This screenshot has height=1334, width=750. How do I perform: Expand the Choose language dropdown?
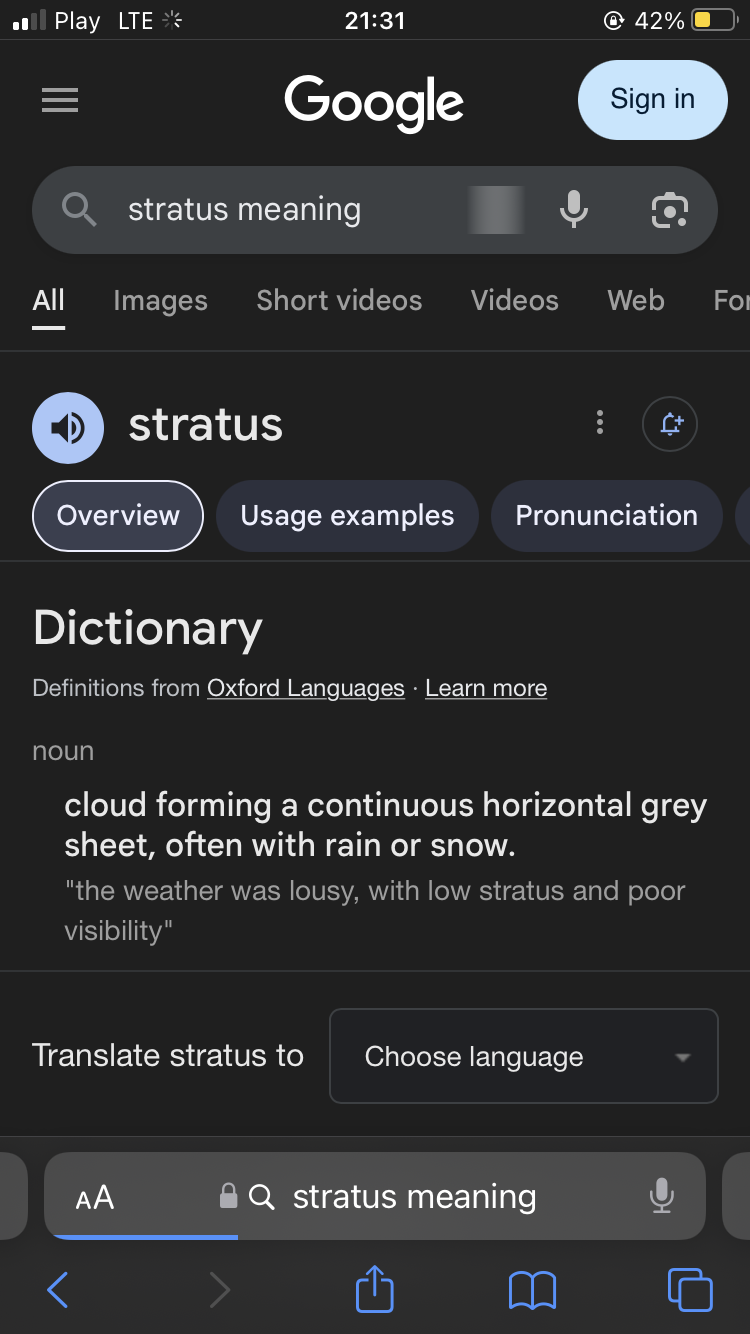click(524, 1056)
